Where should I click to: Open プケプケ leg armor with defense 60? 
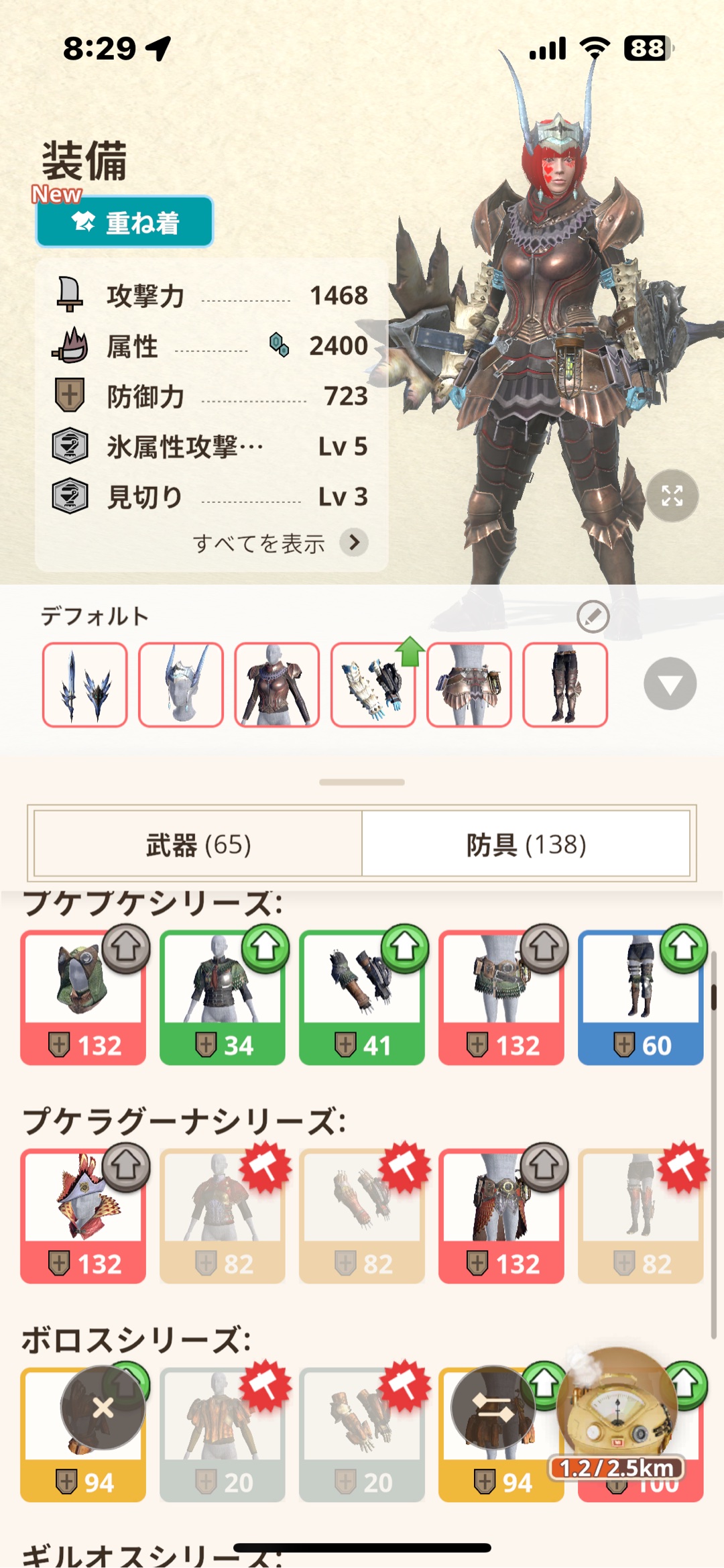[640, 997]
